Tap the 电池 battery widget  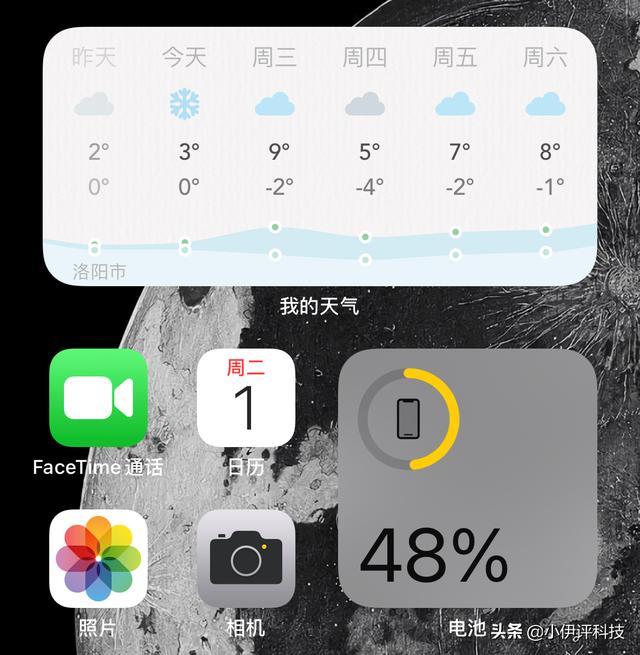(x=467, y=478)
